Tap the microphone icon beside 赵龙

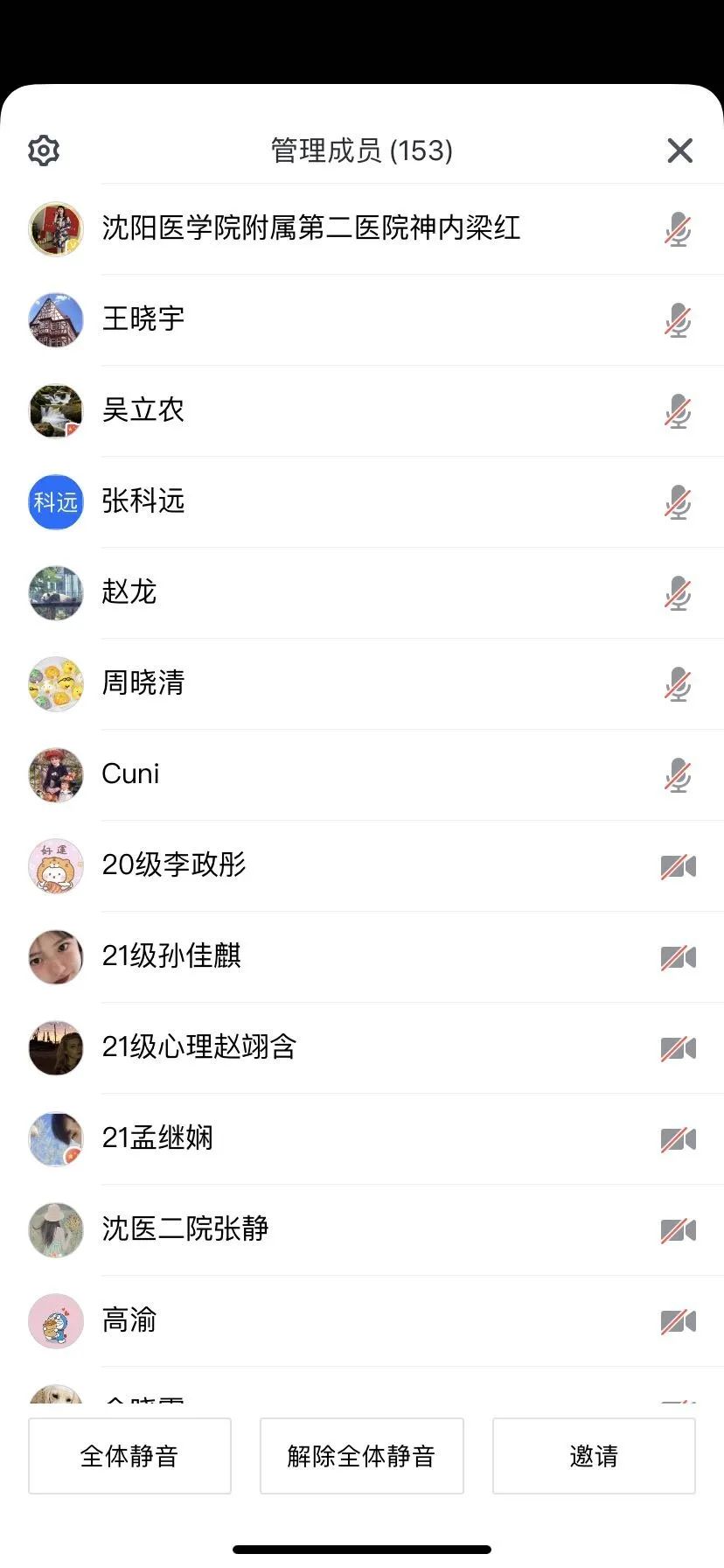[678, 593]
